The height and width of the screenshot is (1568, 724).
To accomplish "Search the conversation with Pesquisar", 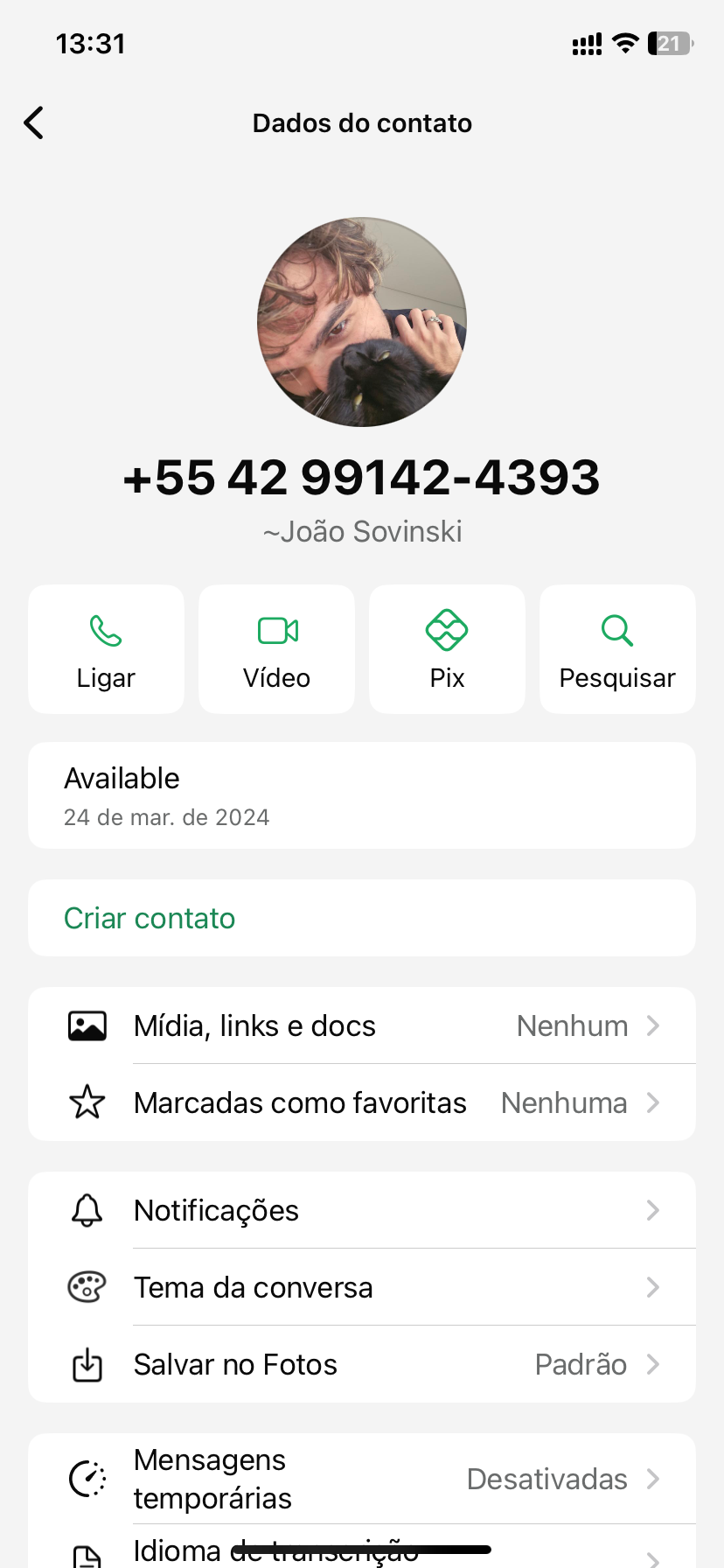I will tap(617, 649).
